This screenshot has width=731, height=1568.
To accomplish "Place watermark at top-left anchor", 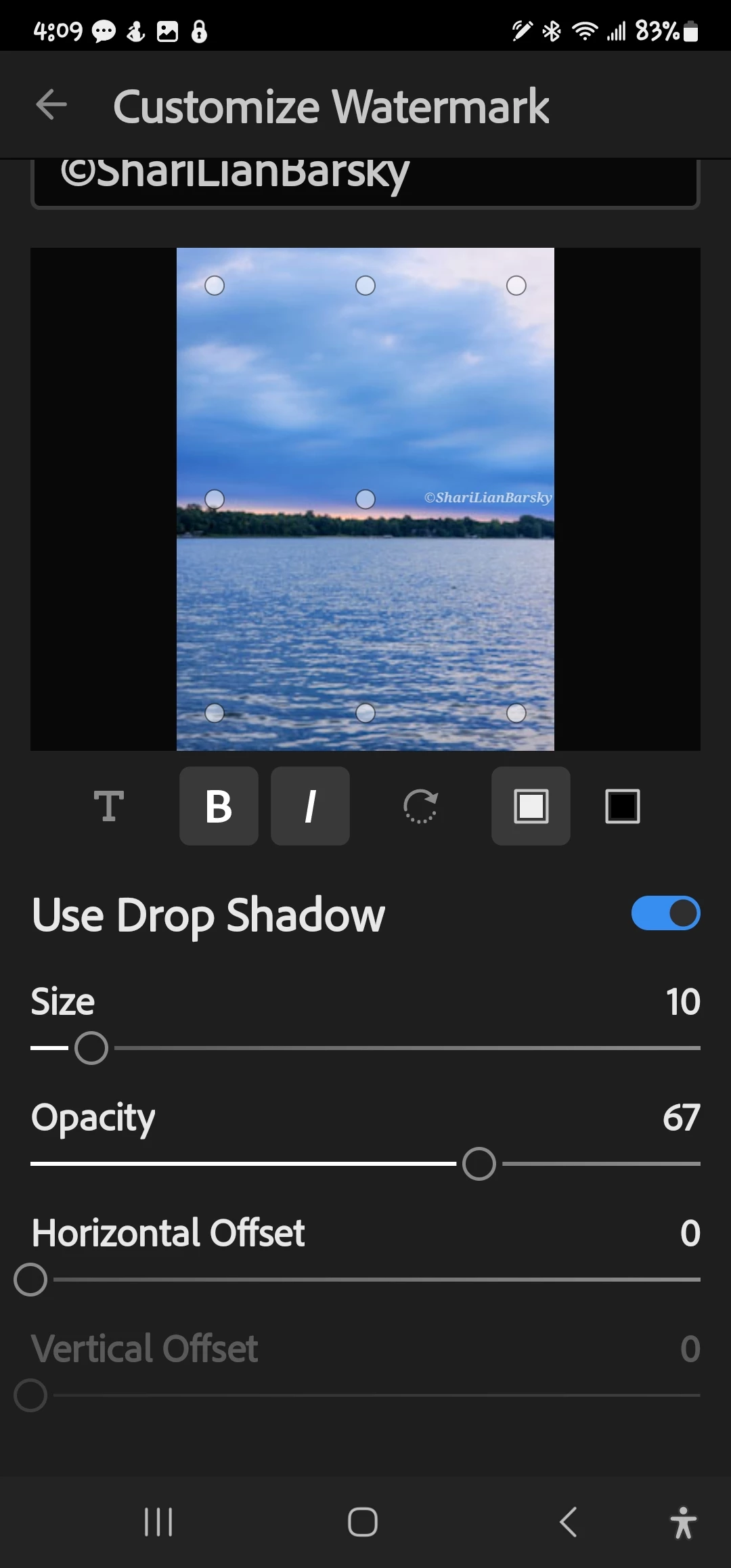I will pos(215,286).
